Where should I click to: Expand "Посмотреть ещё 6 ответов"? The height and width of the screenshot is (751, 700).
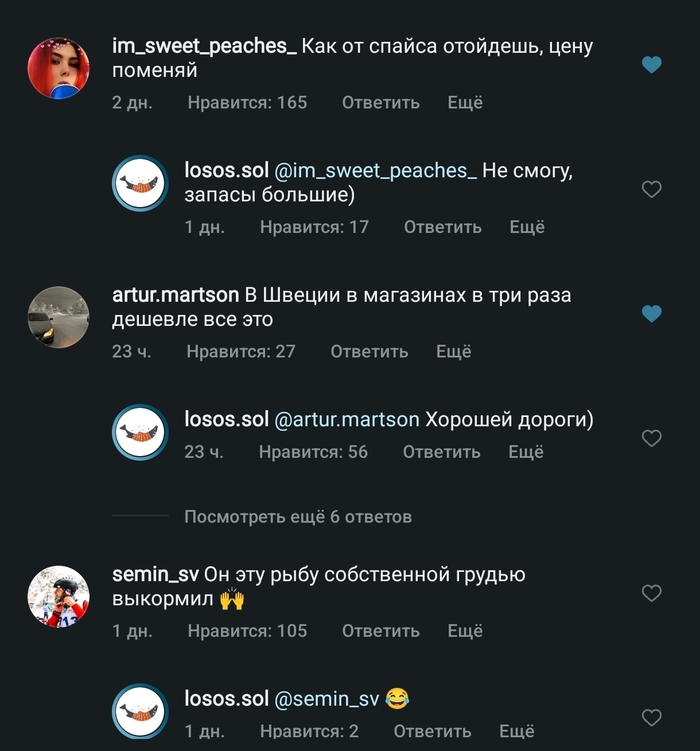298,517
